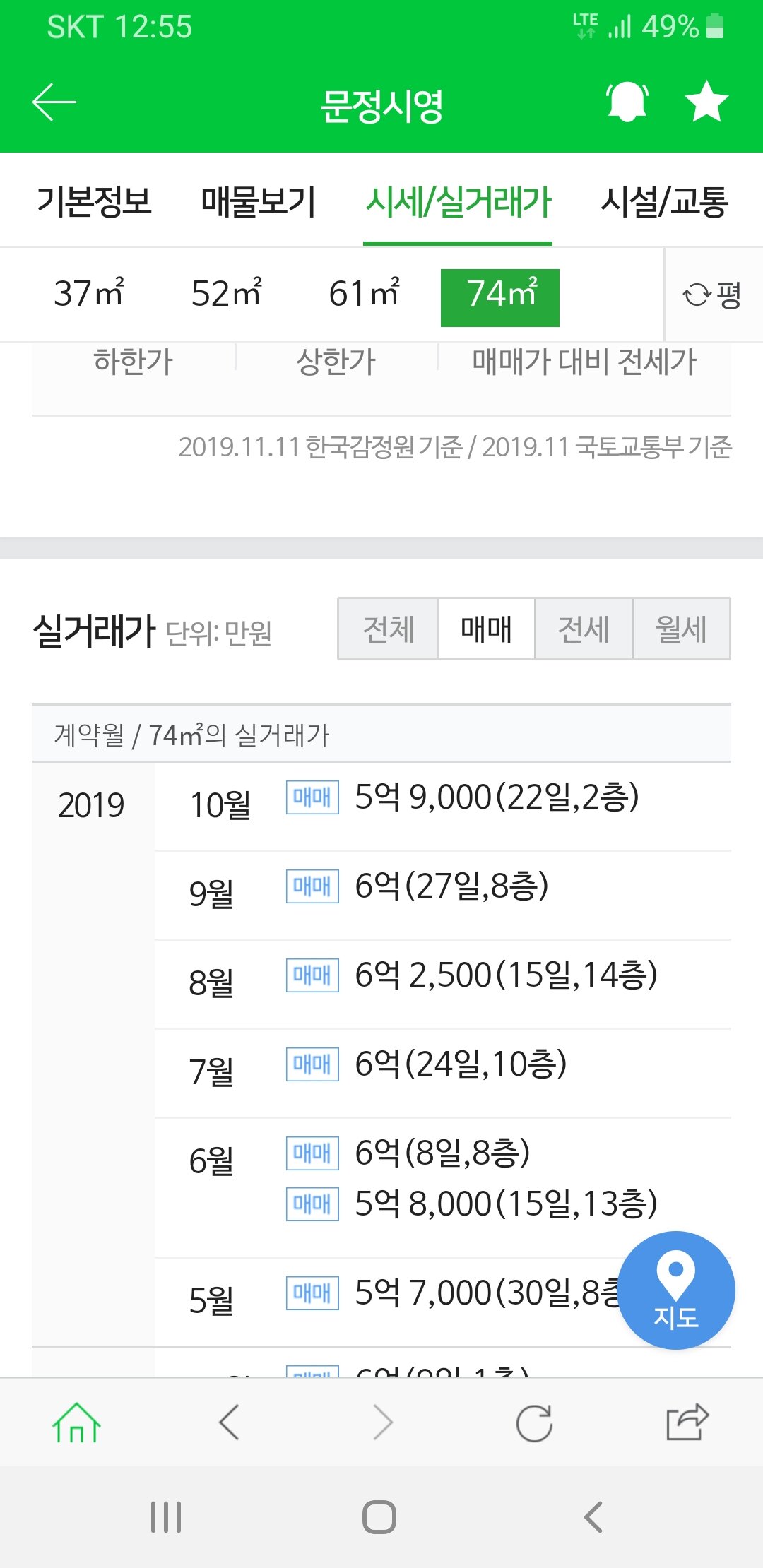Viewport: 763px width, 1568px height.
Task: Go to the previous page in the toolbar
Action: pos(229,1422)
